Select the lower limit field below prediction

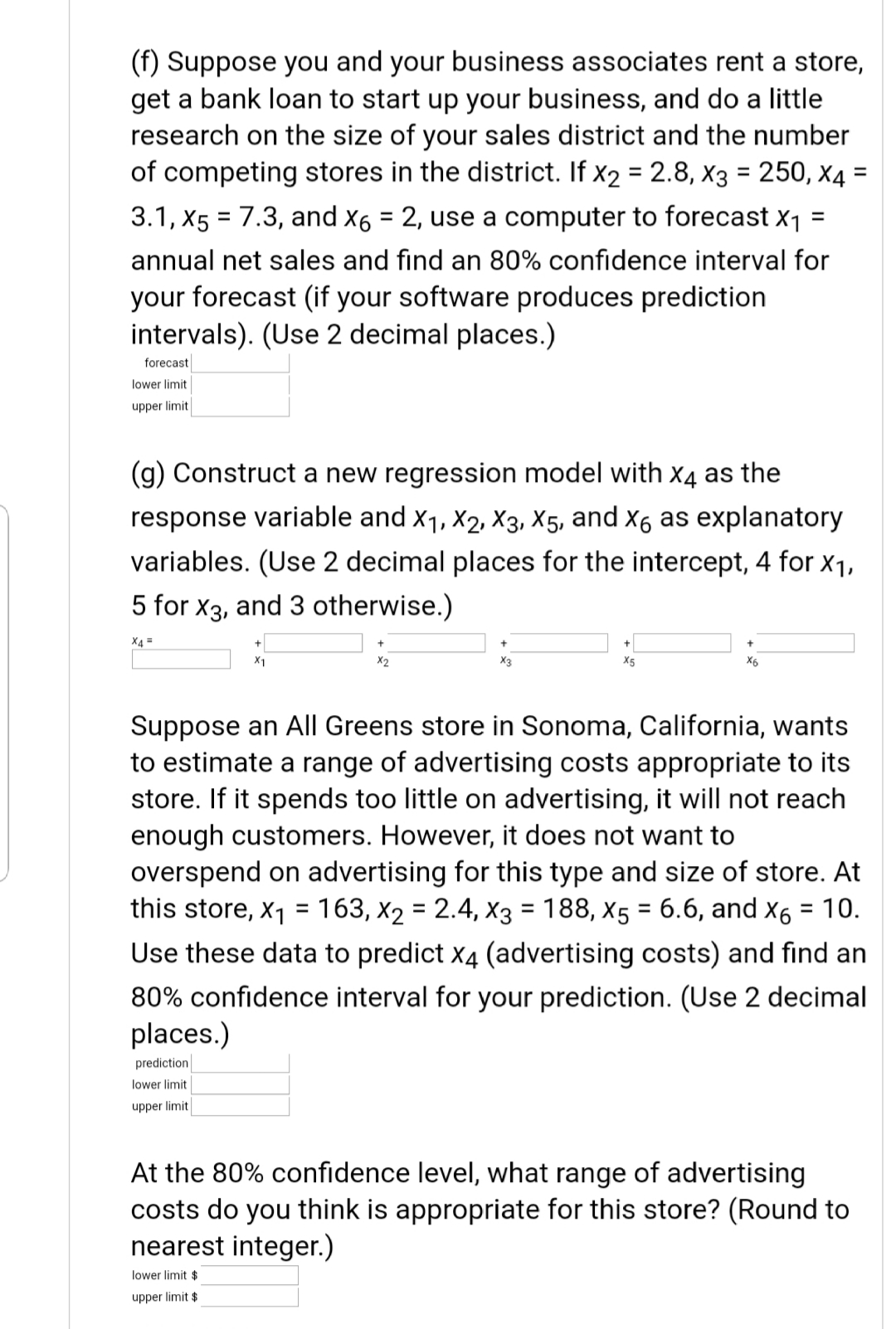coord(240,1085)
